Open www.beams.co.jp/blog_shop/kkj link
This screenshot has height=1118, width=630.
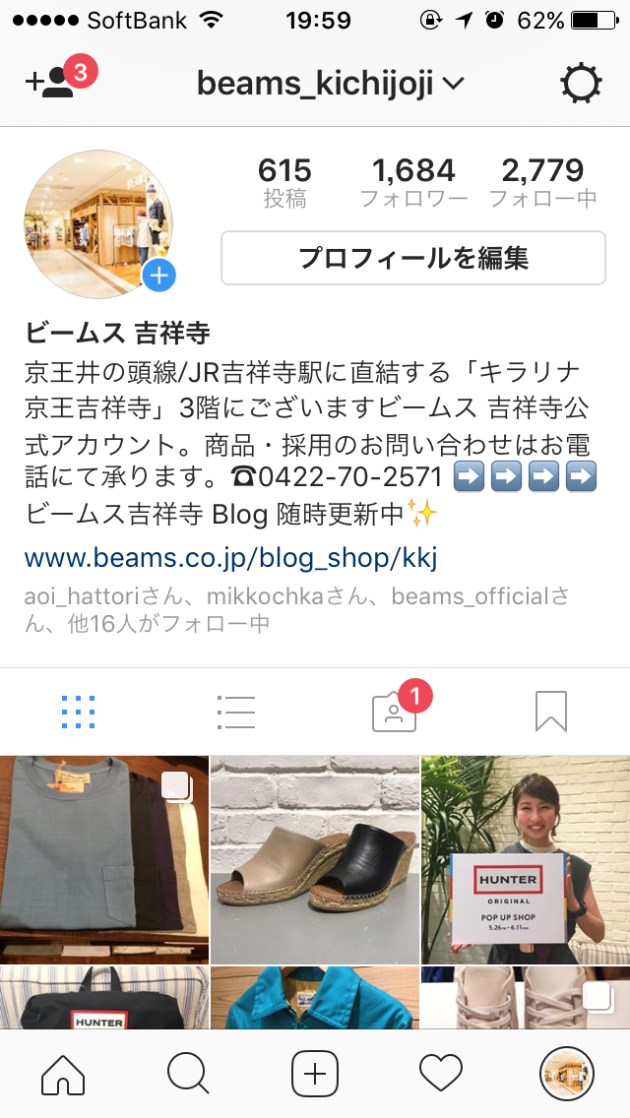pyautogui.click(x=230, y=557)
